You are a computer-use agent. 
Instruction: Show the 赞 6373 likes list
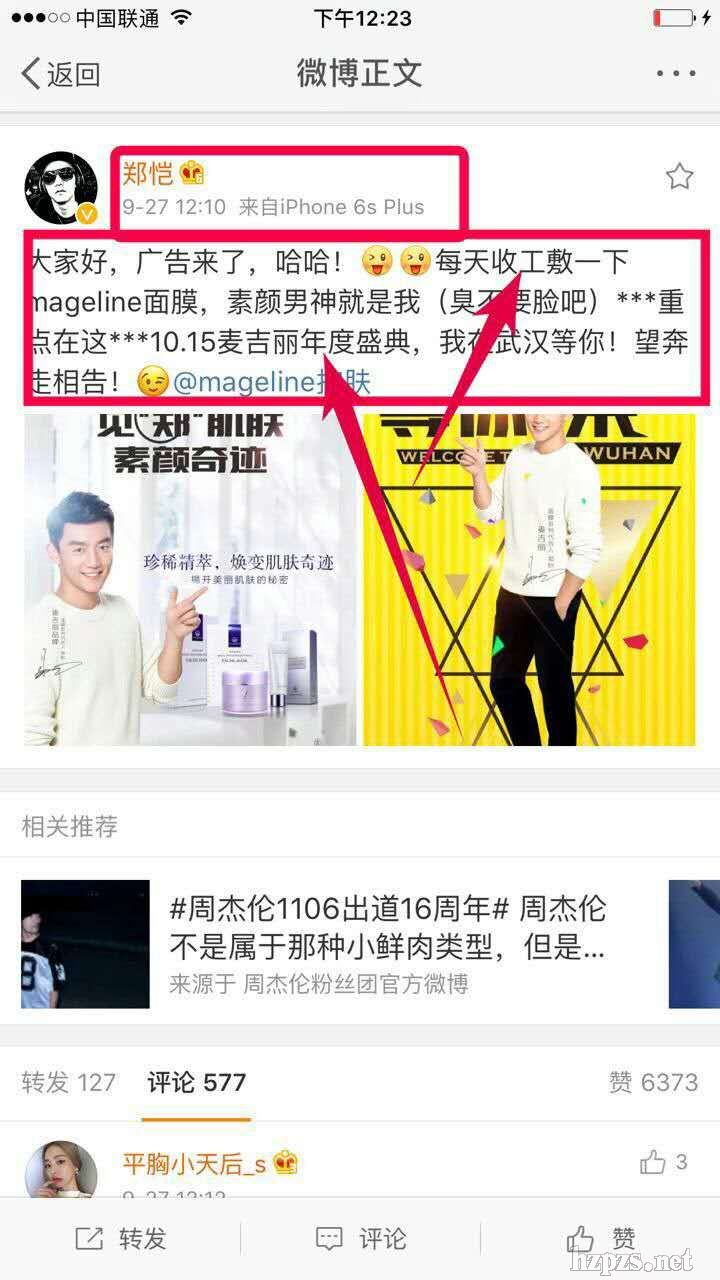[653, 1082]
